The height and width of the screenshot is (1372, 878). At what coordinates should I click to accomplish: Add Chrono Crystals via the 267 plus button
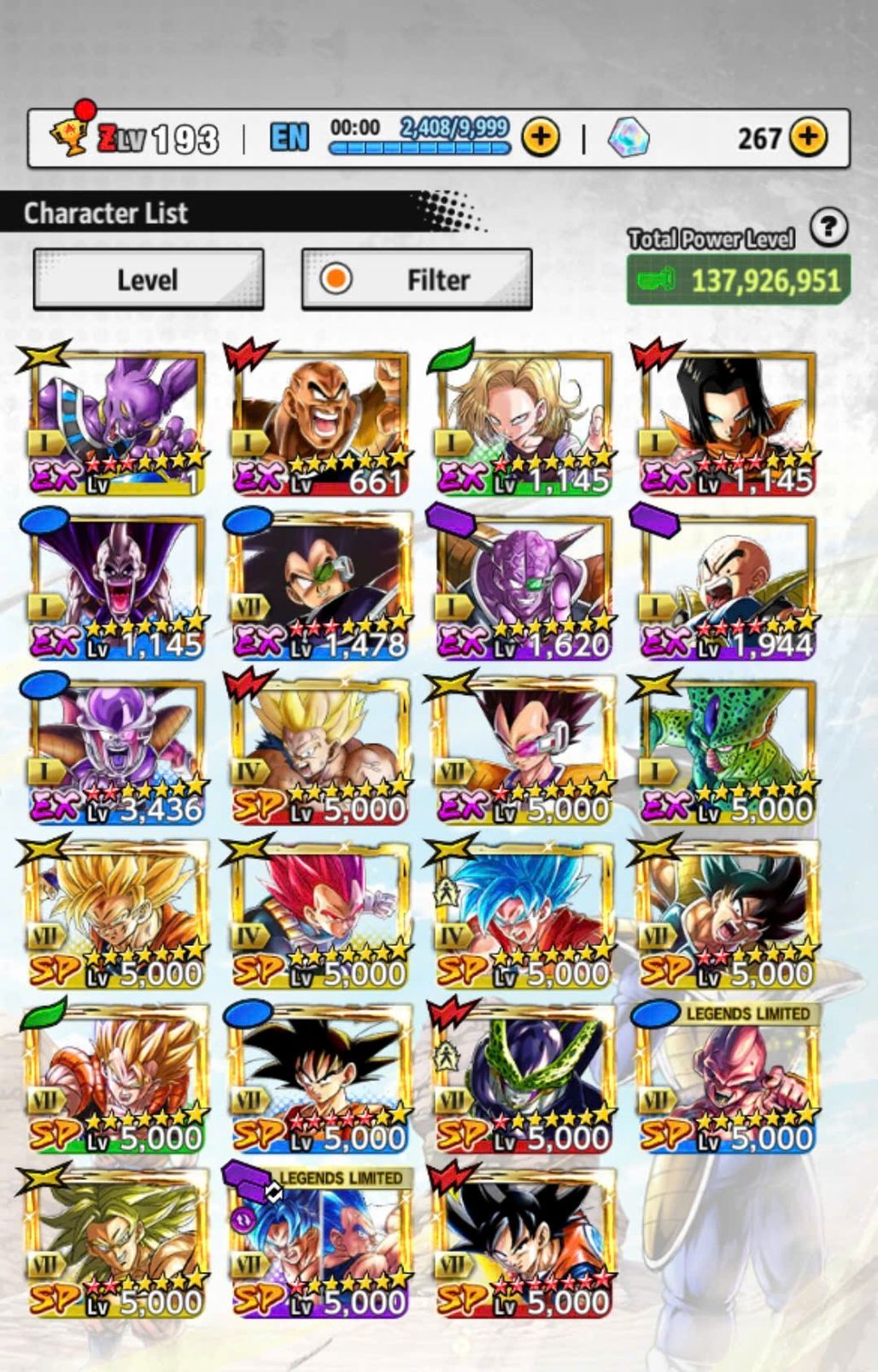pyautogui.click(x=807, y=137)
